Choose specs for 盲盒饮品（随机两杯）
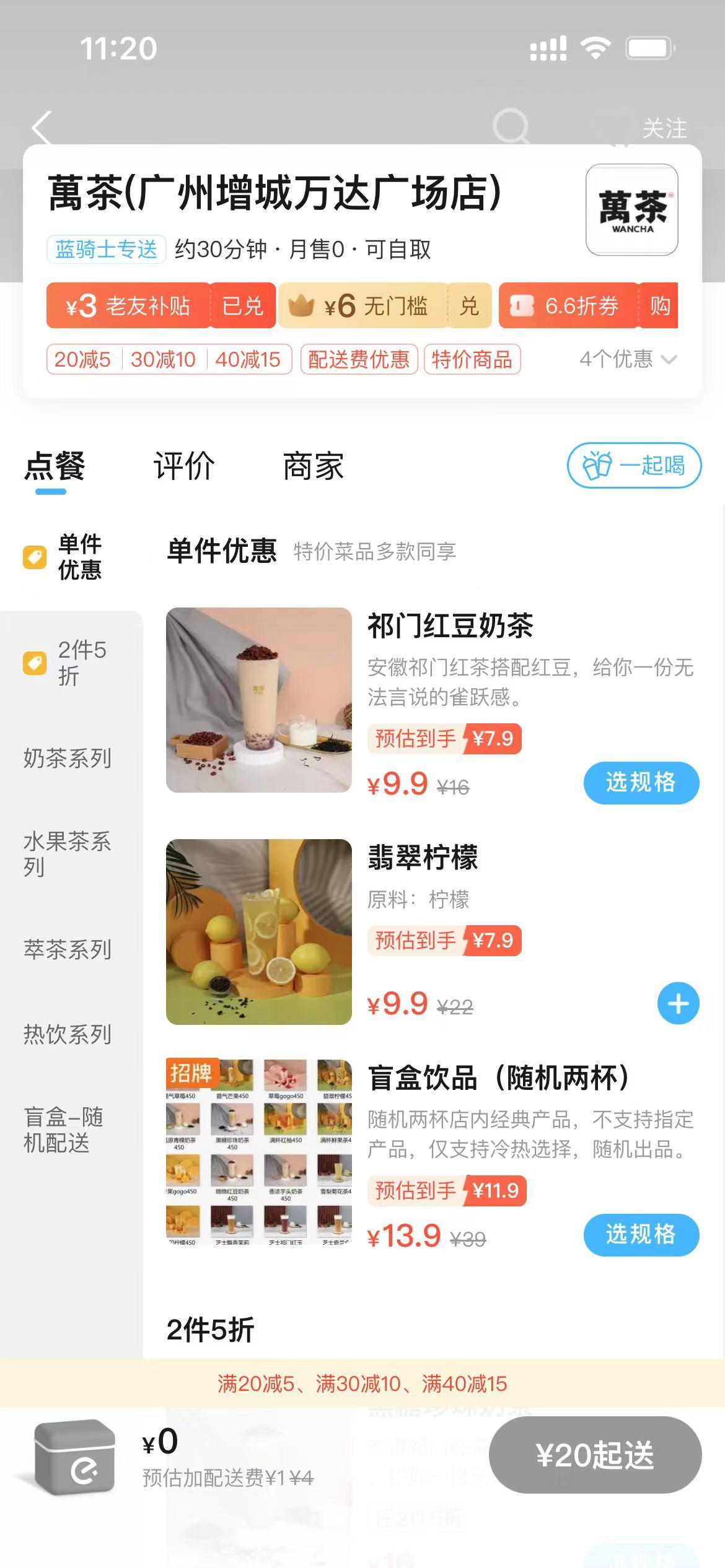This screenshot has width=725, height=1568. click(x=641, y=1235)
